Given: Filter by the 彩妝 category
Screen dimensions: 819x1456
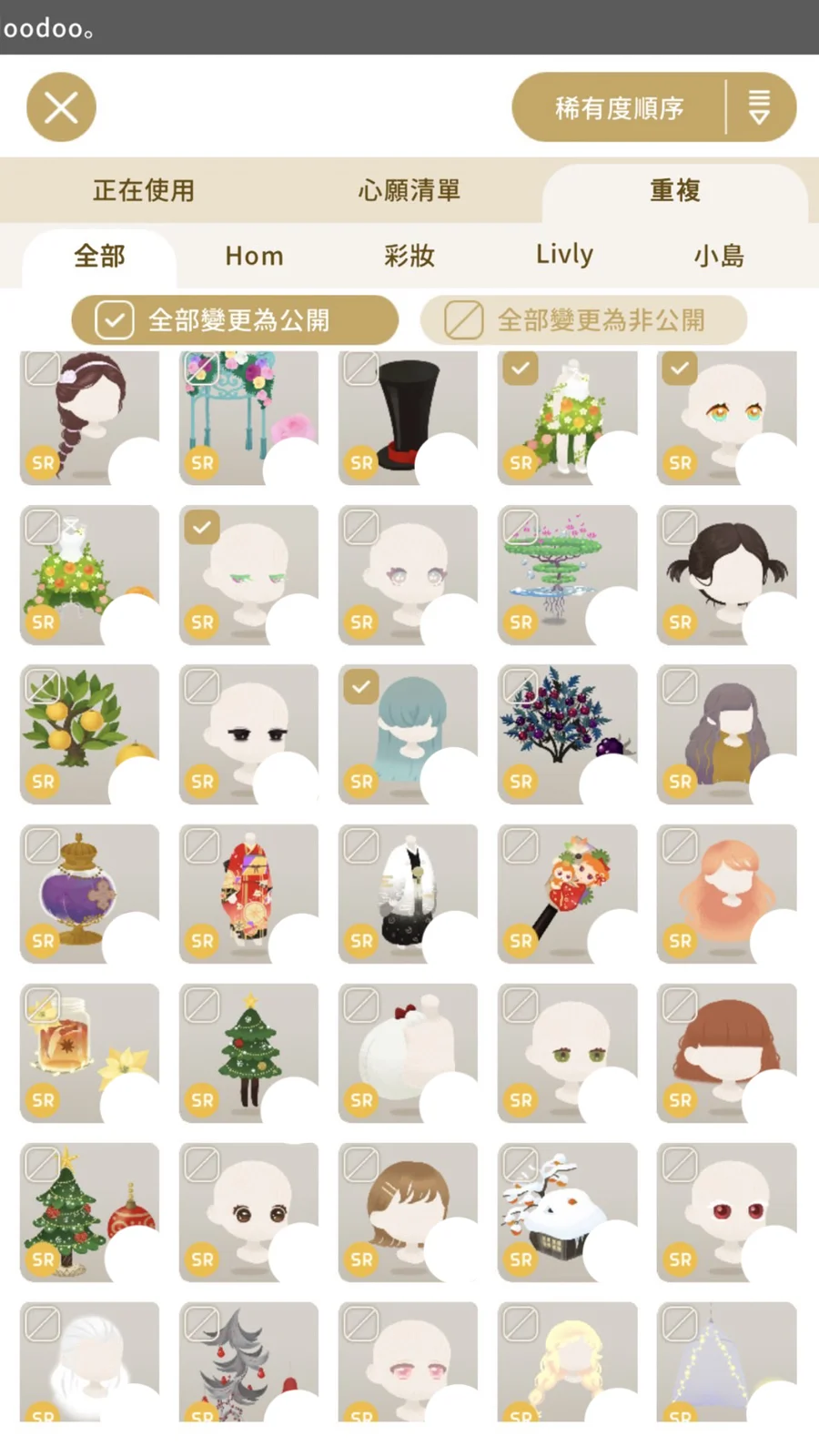Looking at the screenshot, I should (409, 256).
